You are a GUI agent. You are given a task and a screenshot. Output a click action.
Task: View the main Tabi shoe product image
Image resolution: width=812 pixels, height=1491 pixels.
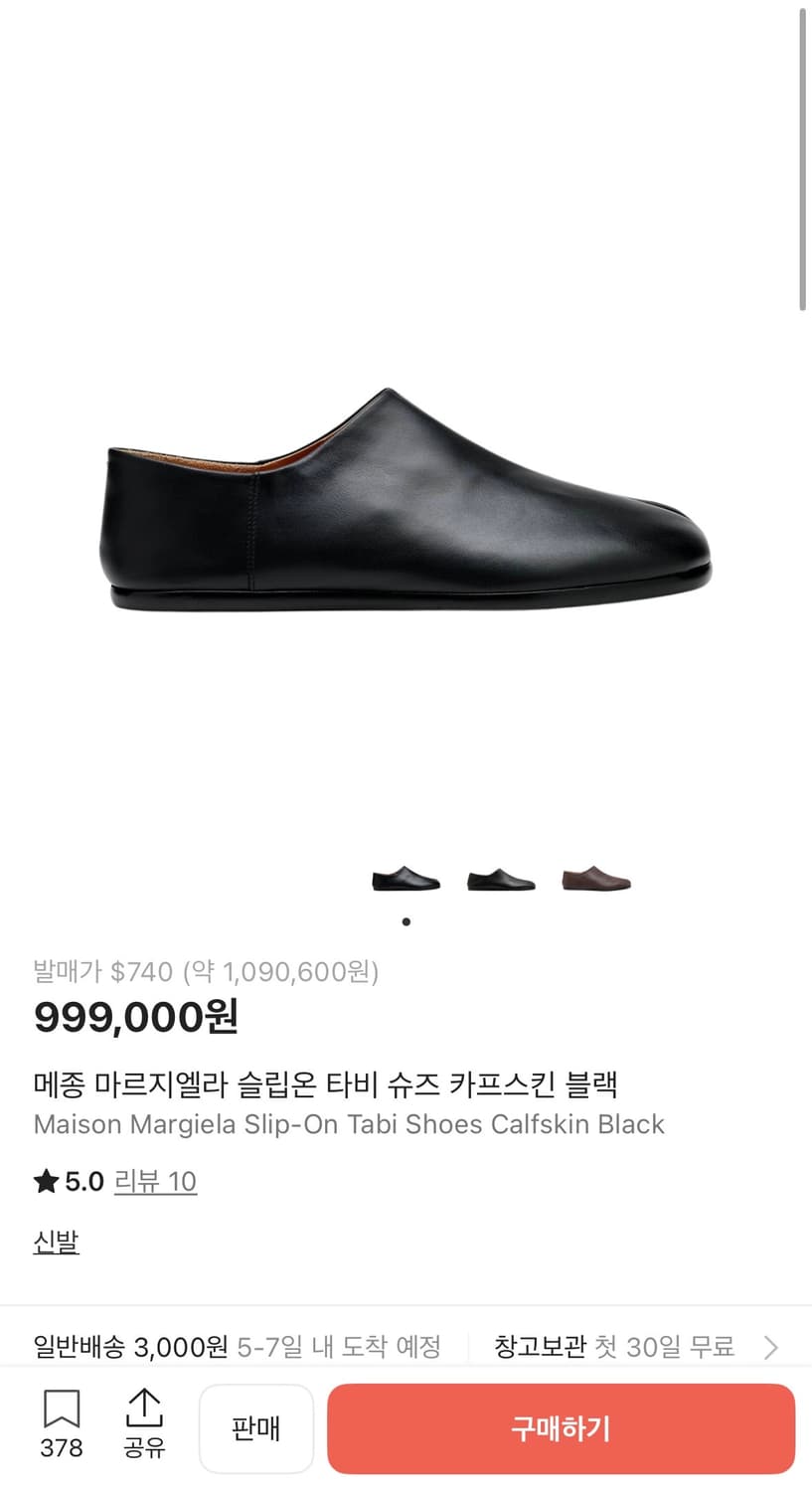click(406, 497)
